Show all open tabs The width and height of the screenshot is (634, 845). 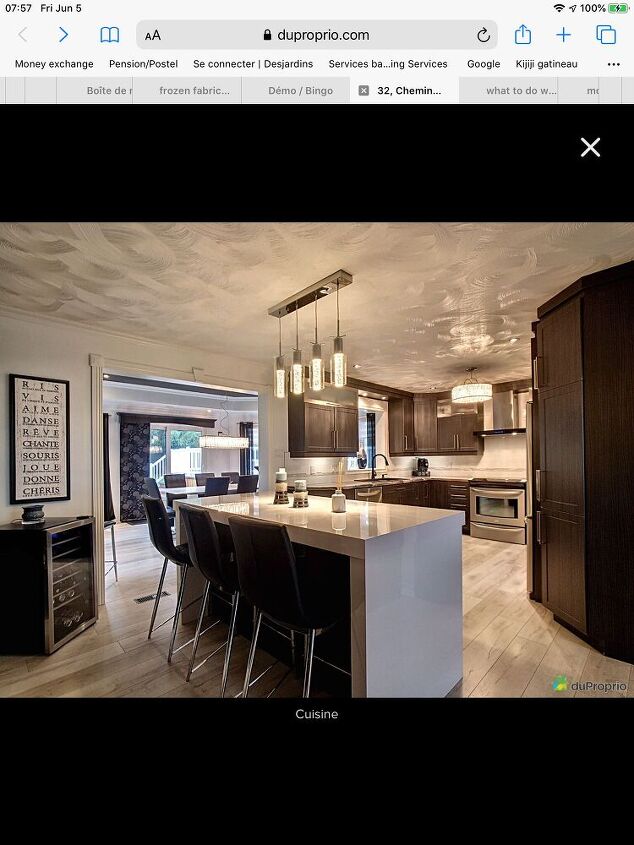pyautogui.click(x=606, y=35)
